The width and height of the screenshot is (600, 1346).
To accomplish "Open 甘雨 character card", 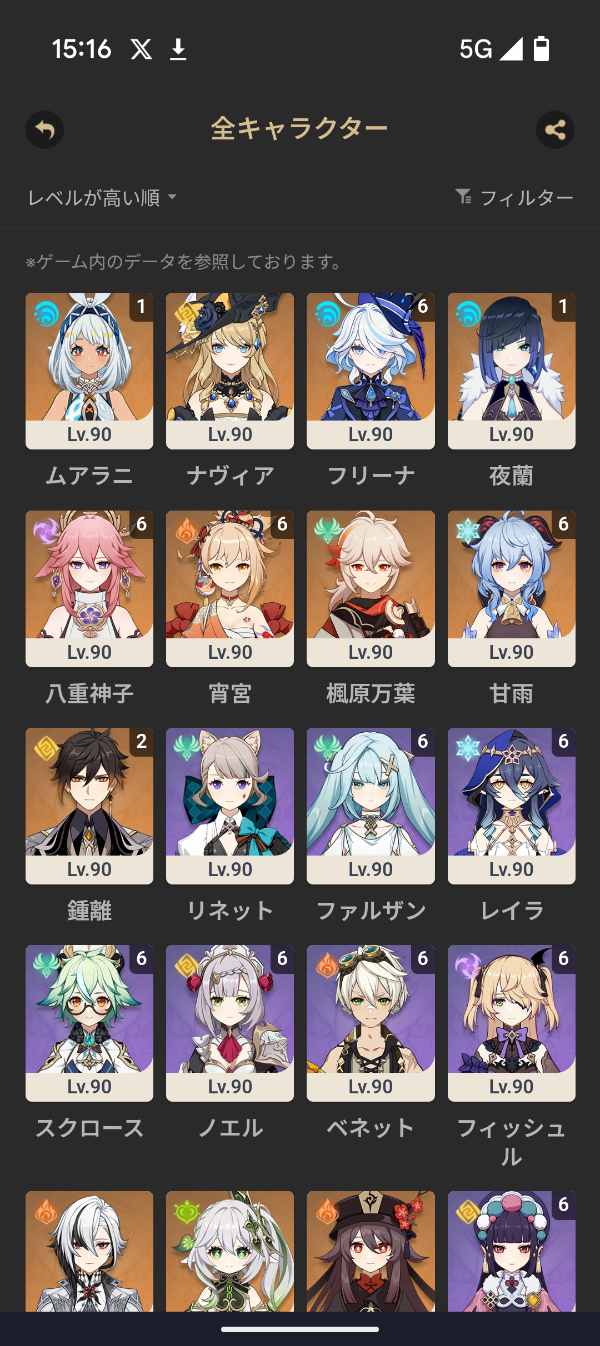I will click(x=512, y=588).
